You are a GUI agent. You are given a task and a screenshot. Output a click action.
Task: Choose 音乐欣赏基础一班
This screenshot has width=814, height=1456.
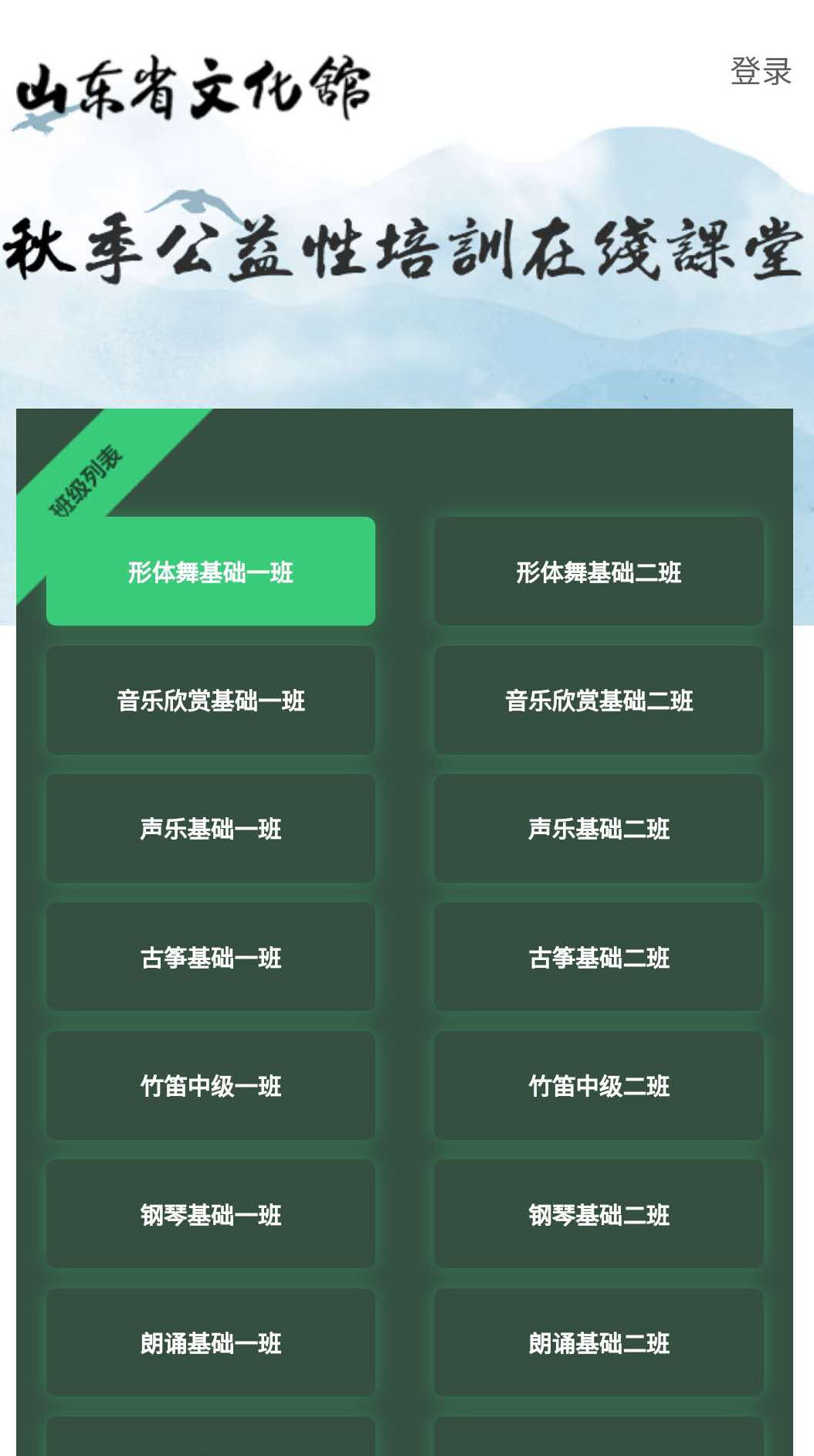(x=210, y=701)
